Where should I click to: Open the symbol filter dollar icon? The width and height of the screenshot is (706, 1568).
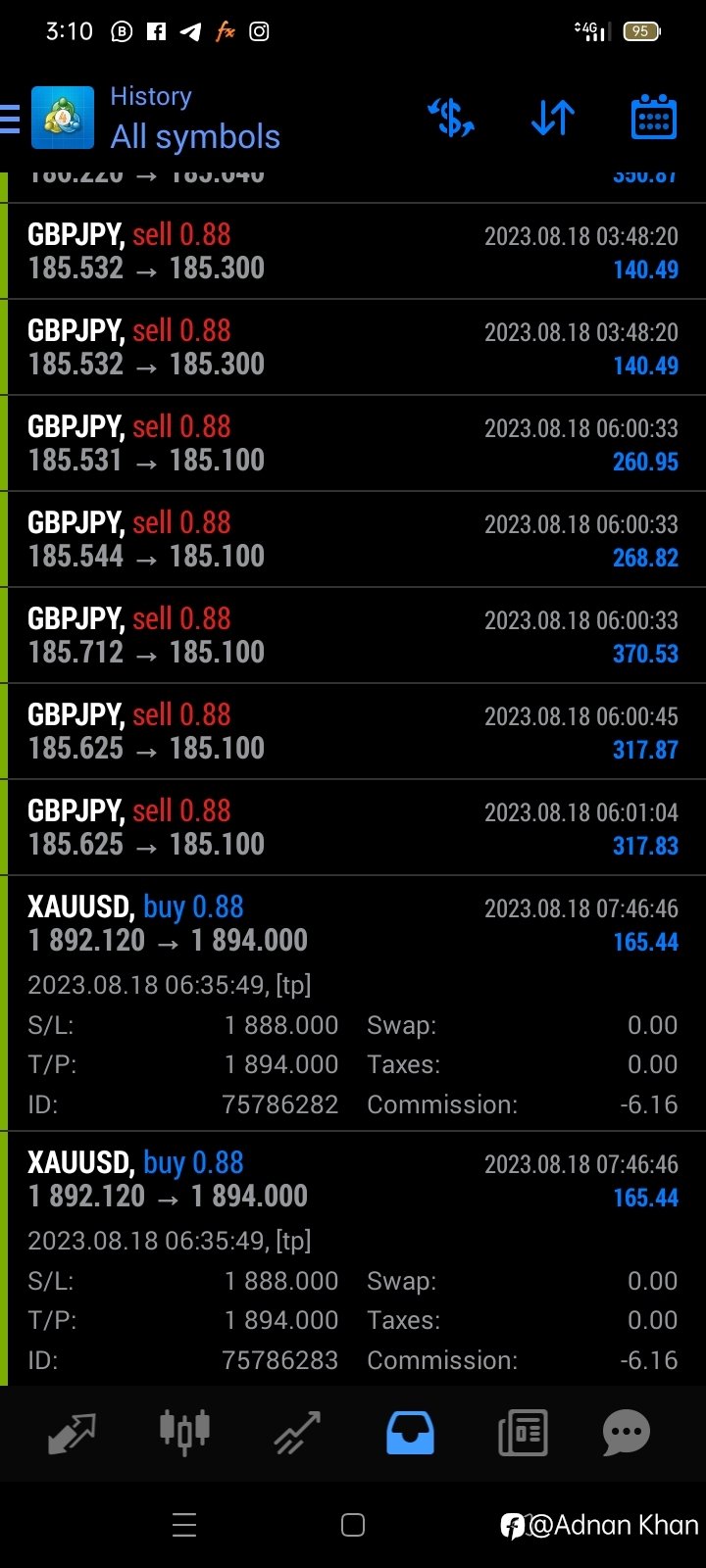(x=451, y=119)
